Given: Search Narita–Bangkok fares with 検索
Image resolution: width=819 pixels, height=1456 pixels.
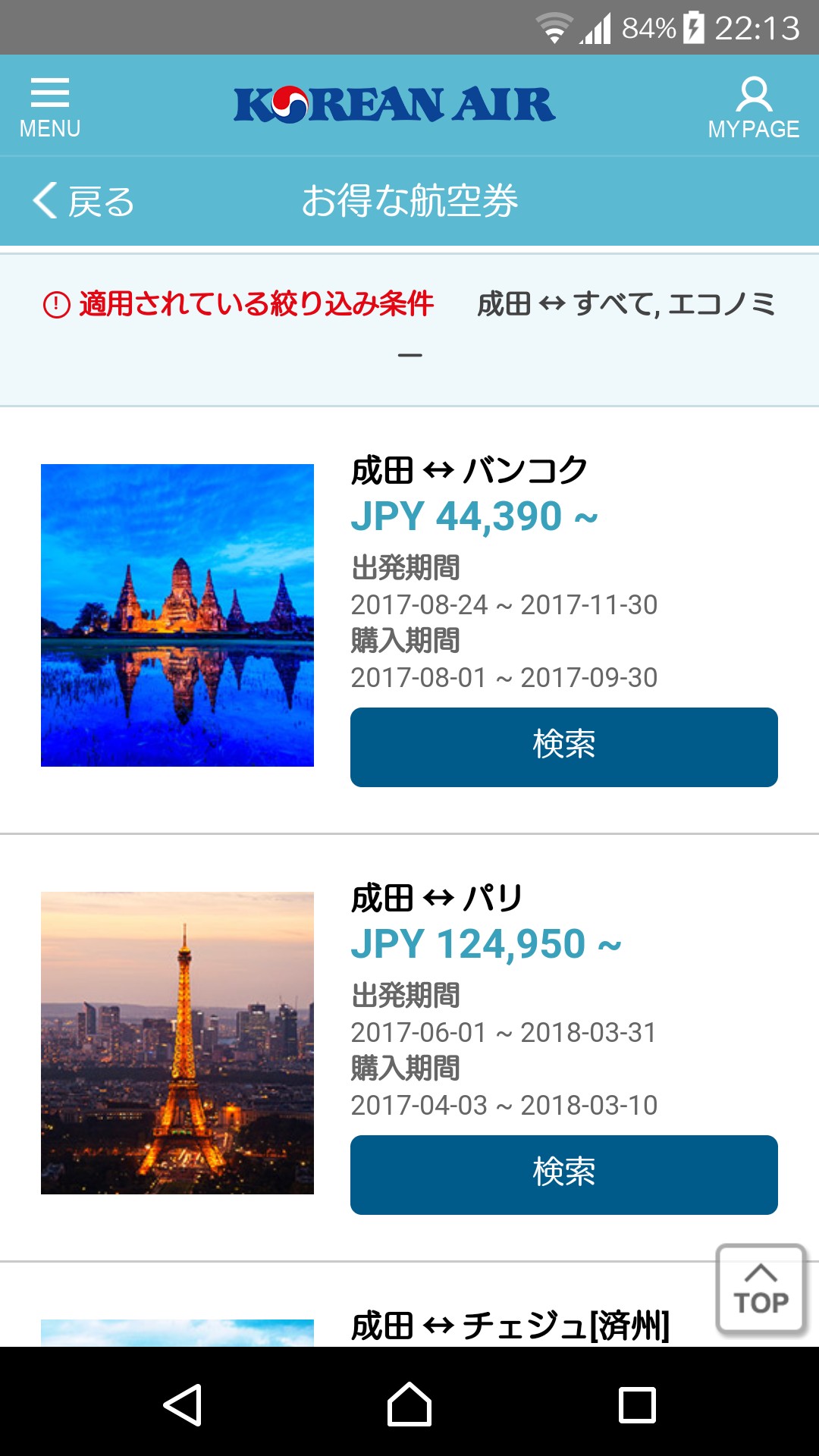Looking at the screenshot, I should coord(563,747).
